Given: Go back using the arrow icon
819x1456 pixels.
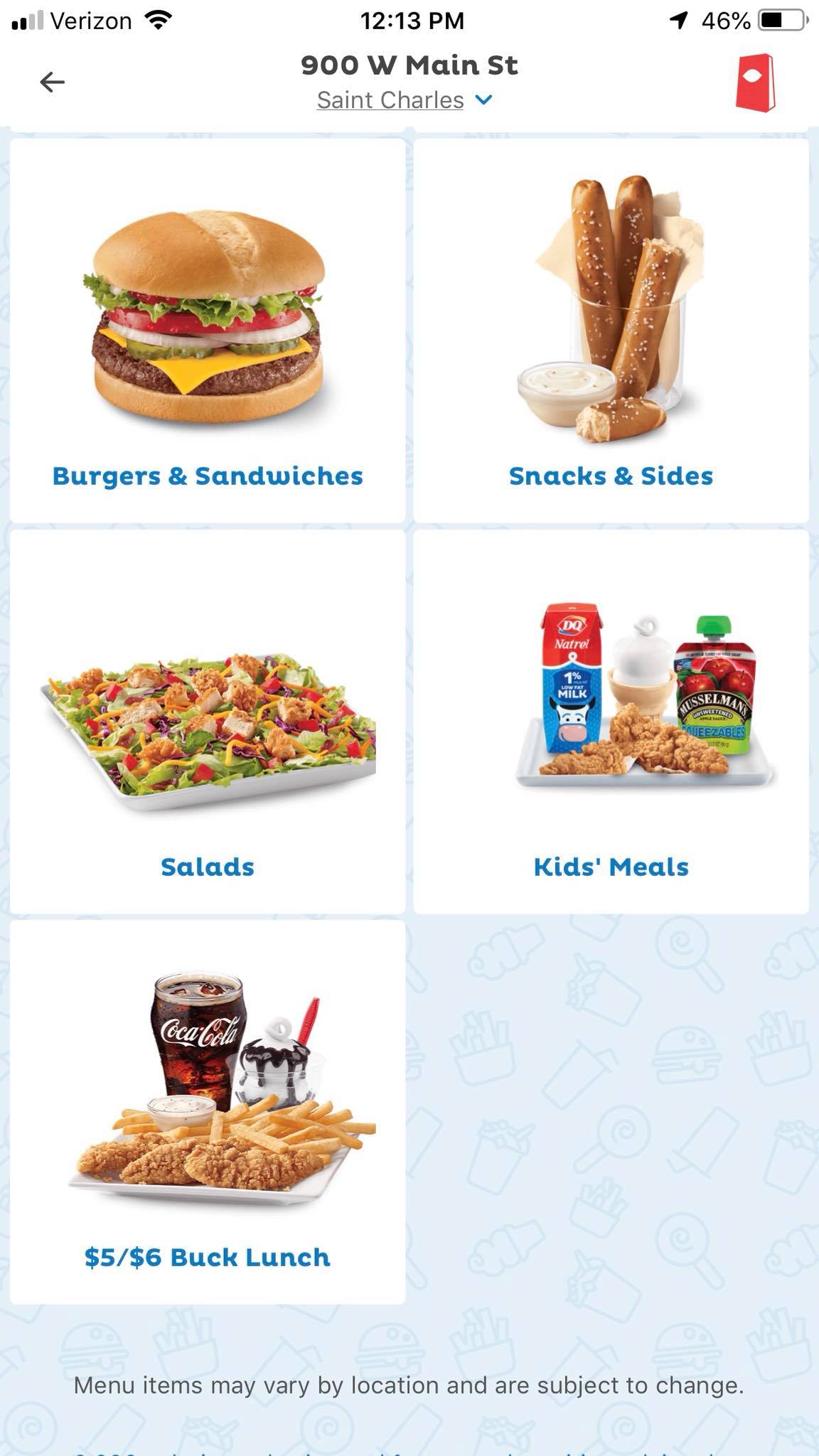Looking at the screenshot, I should pyautogui.click(x=52, y=82).
